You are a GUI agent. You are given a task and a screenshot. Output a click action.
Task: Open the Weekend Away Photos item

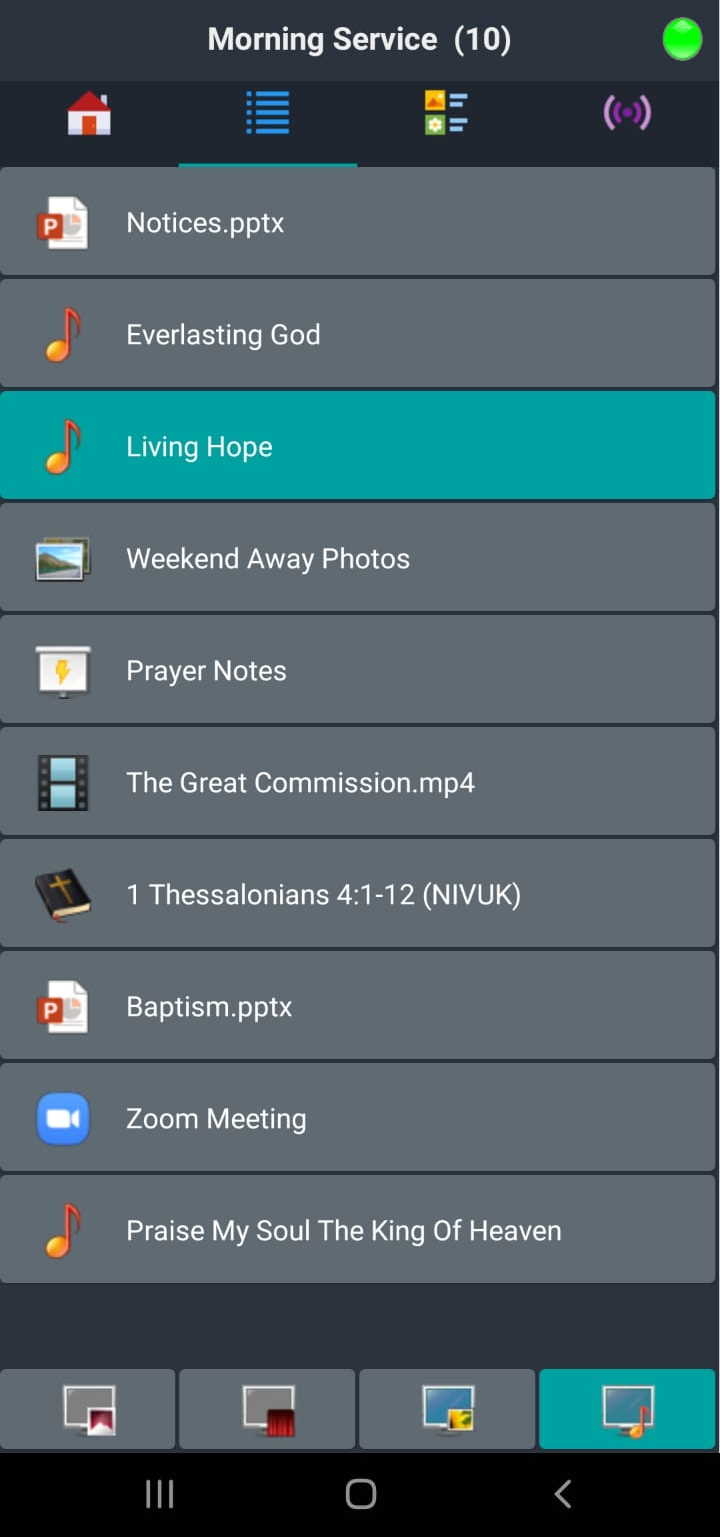[x=360, y=557]
